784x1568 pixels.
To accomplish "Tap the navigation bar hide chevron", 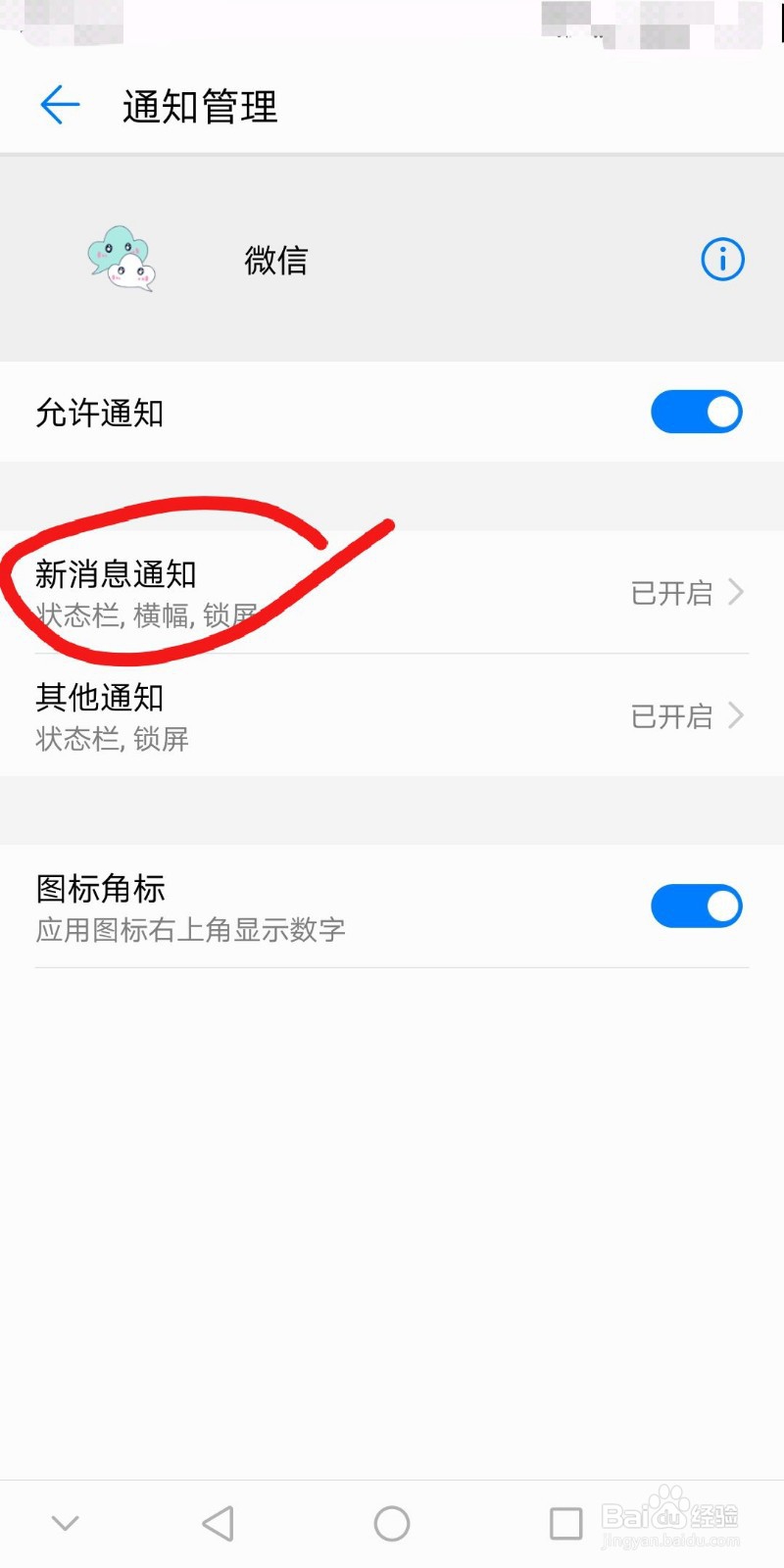I will [x=65, y=1523].
